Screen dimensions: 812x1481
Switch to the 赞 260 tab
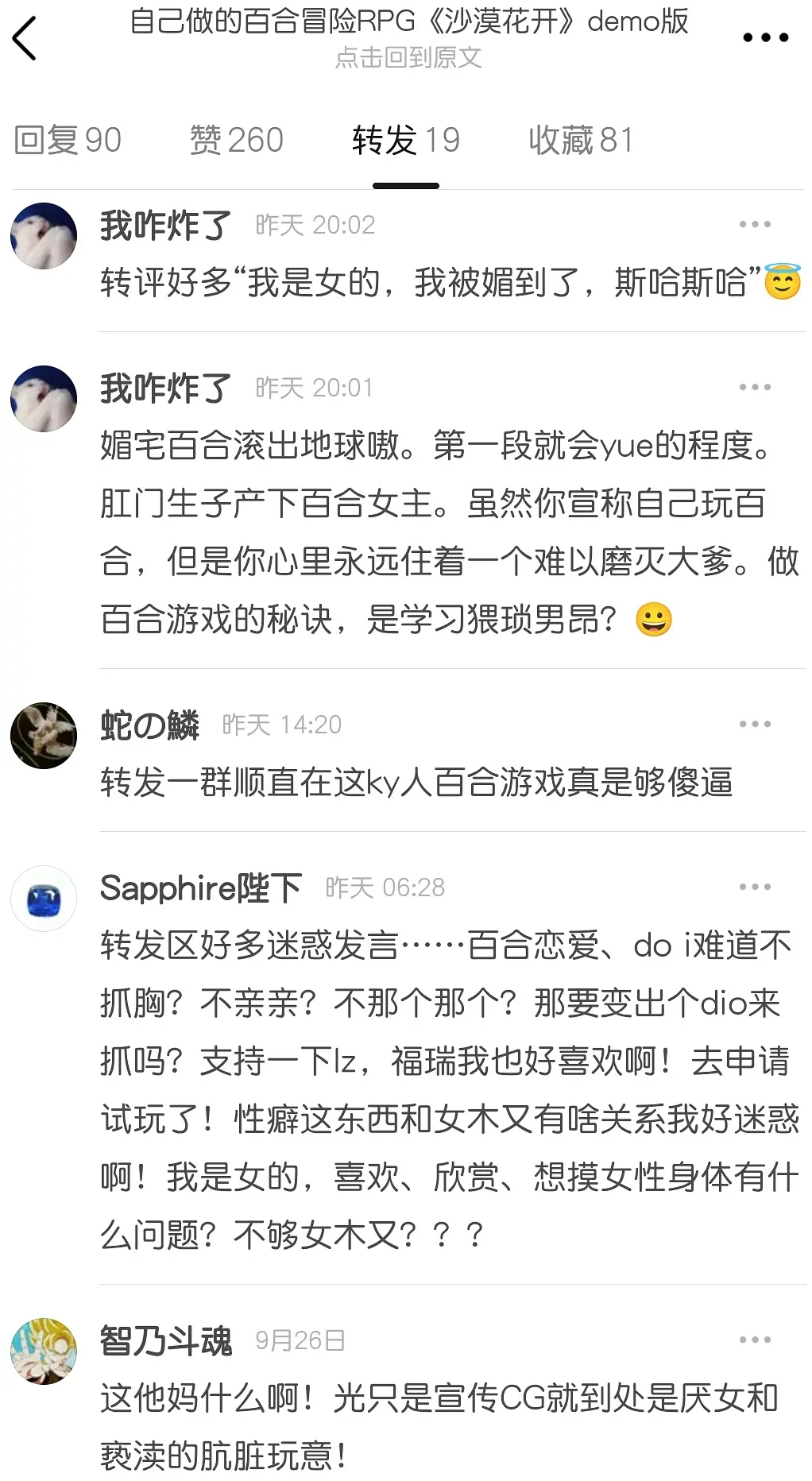click(237, 141)
